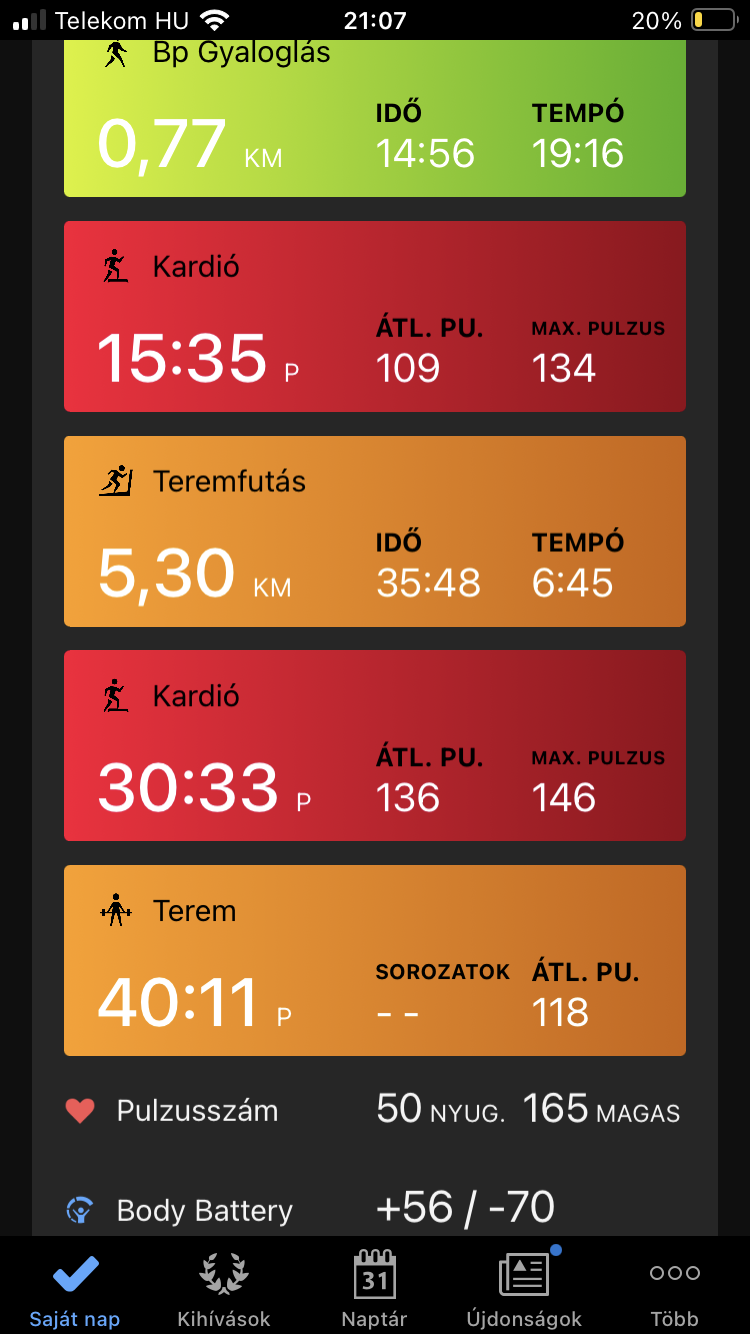
Task: Open the 15:35 Kardió activity card
Action: pyautogui.click(x=374, y=316)
